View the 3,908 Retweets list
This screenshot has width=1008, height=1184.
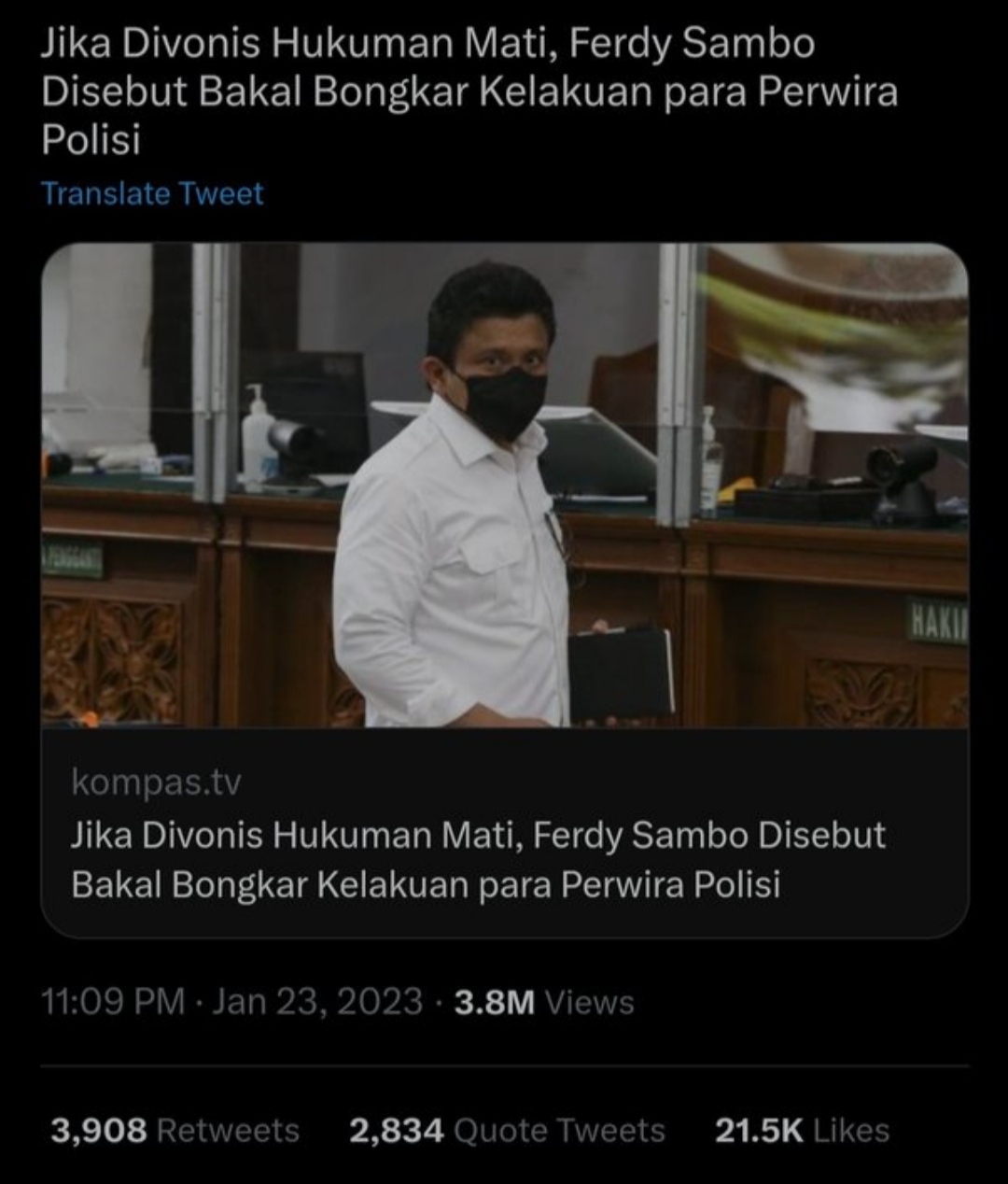tap(175, 1131)
